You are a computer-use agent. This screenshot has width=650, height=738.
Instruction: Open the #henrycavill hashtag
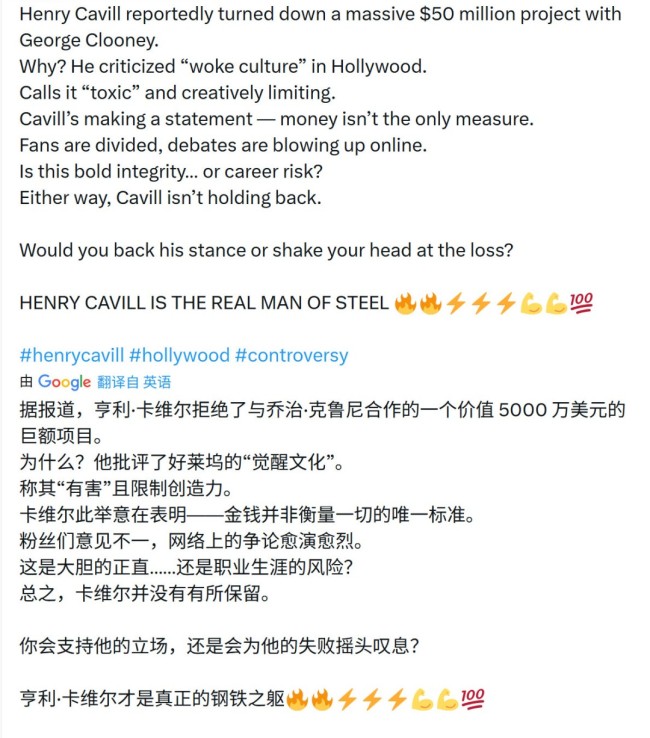pyautogui.click(x=70, y=355)
